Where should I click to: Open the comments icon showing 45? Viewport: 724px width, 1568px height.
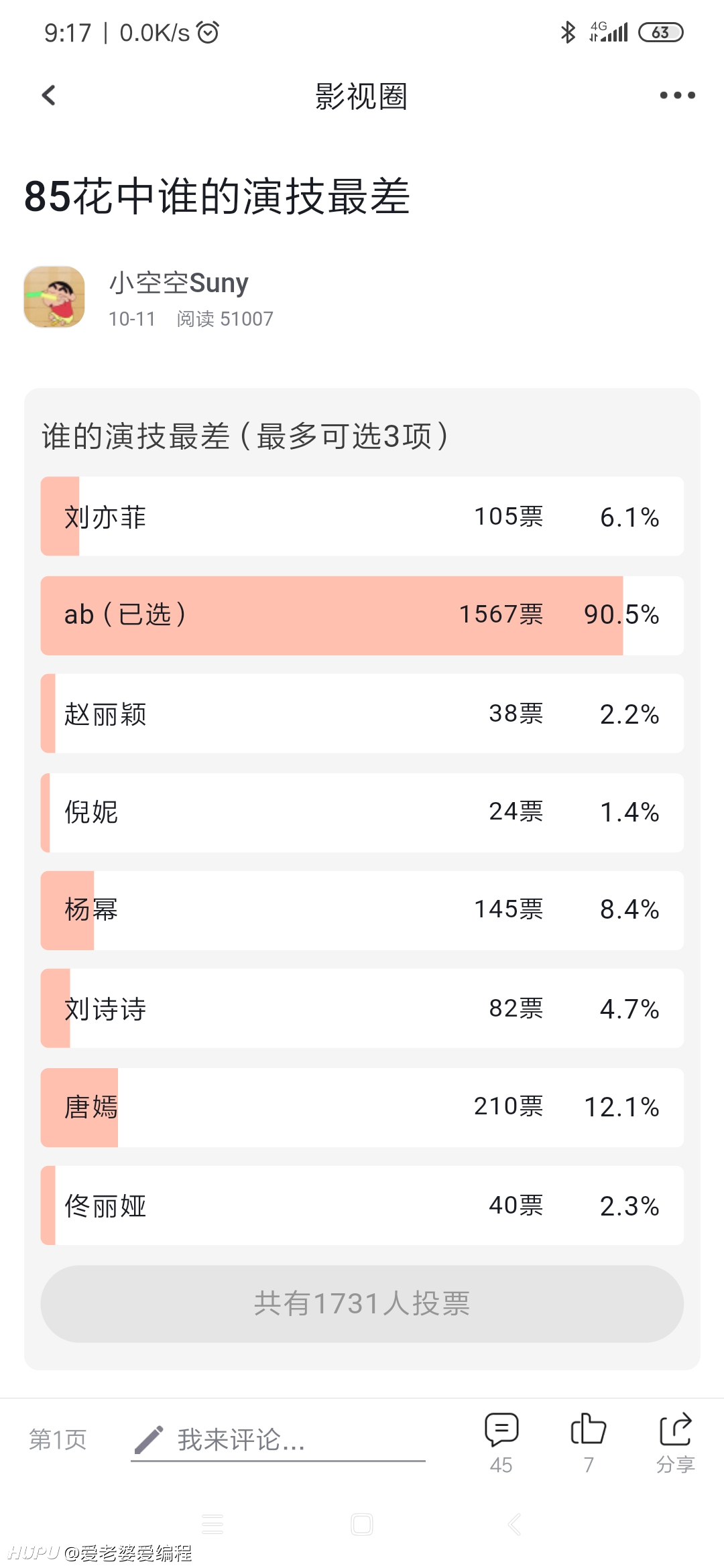pyautogui.click(x=501, y=1442)
